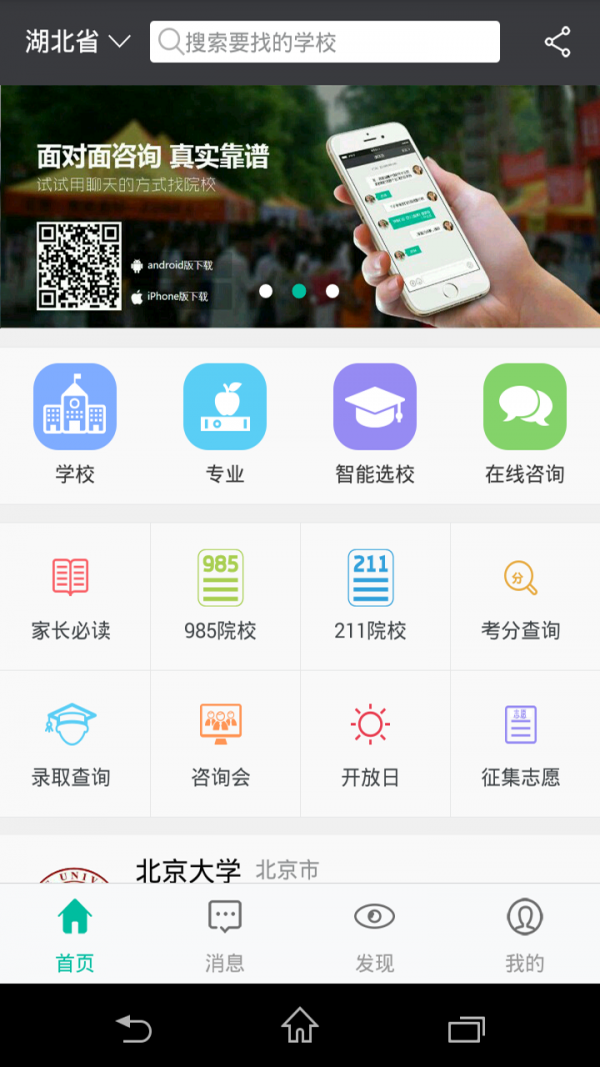The image size is (600, 1067).
Task: Tap the system back button
Action: coord(133,1026)
